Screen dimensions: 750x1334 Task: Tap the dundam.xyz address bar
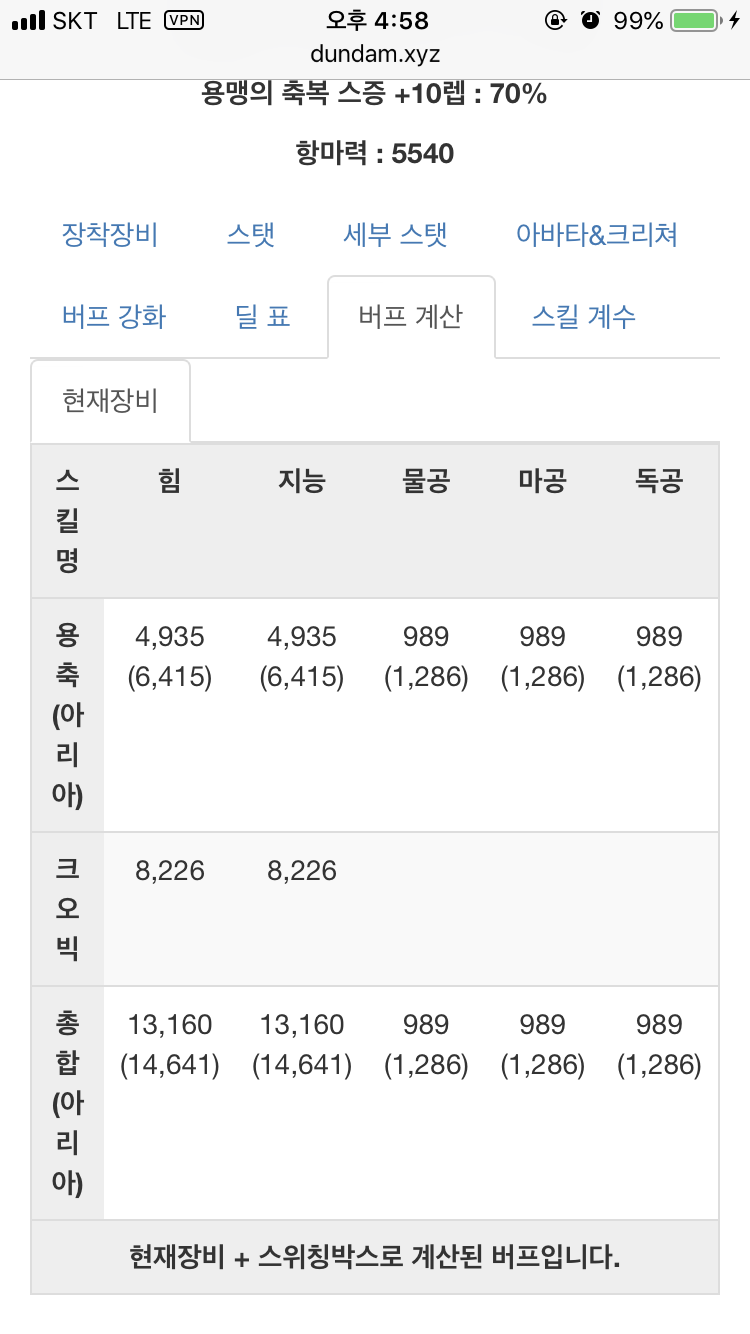pos(375,54)
